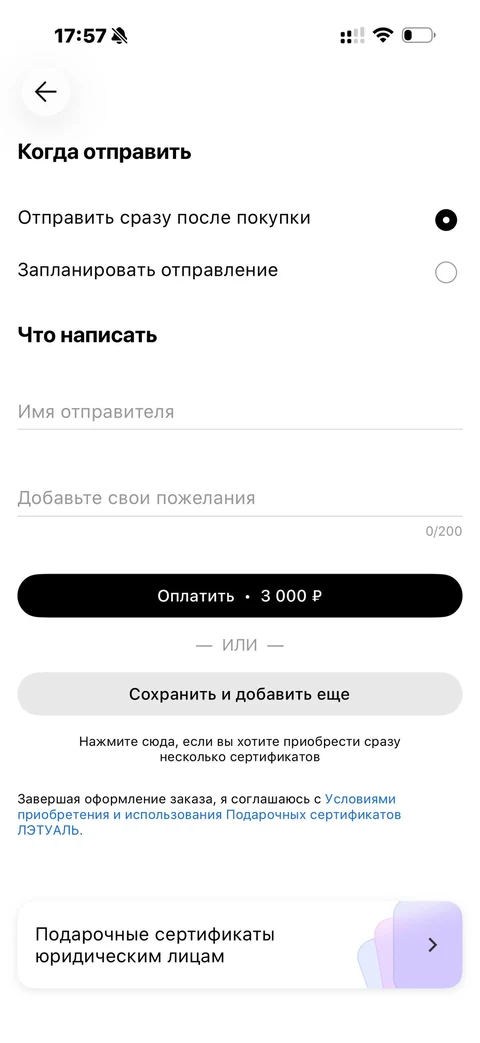Tap the 'Добавьте свои пожелания' field
This screenshot has height=1043, width=480.
[239, 499]
